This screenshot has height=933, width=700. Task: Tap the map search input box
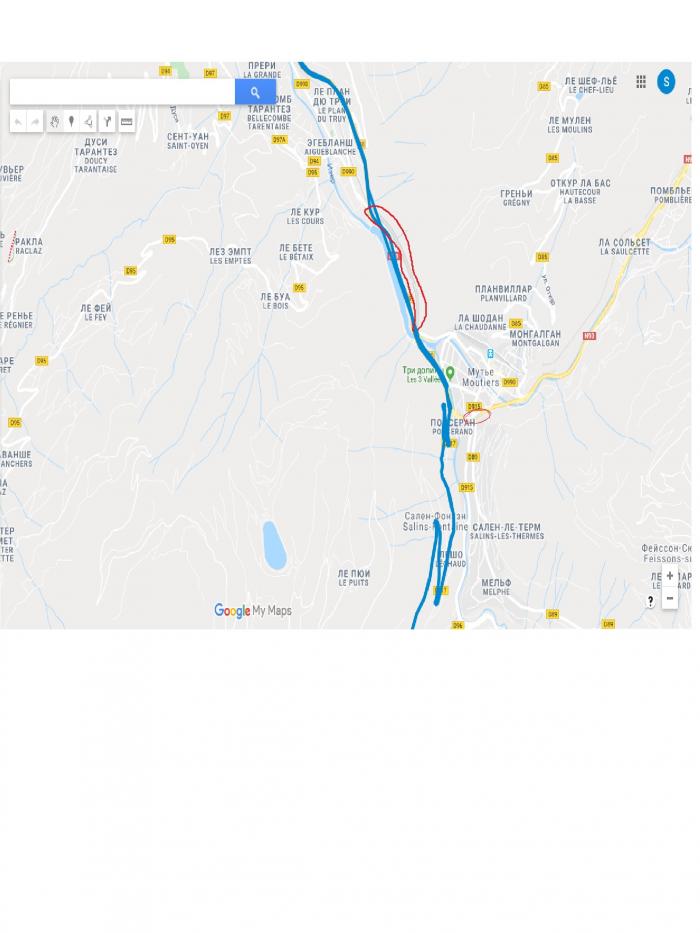tap(122, 92)
